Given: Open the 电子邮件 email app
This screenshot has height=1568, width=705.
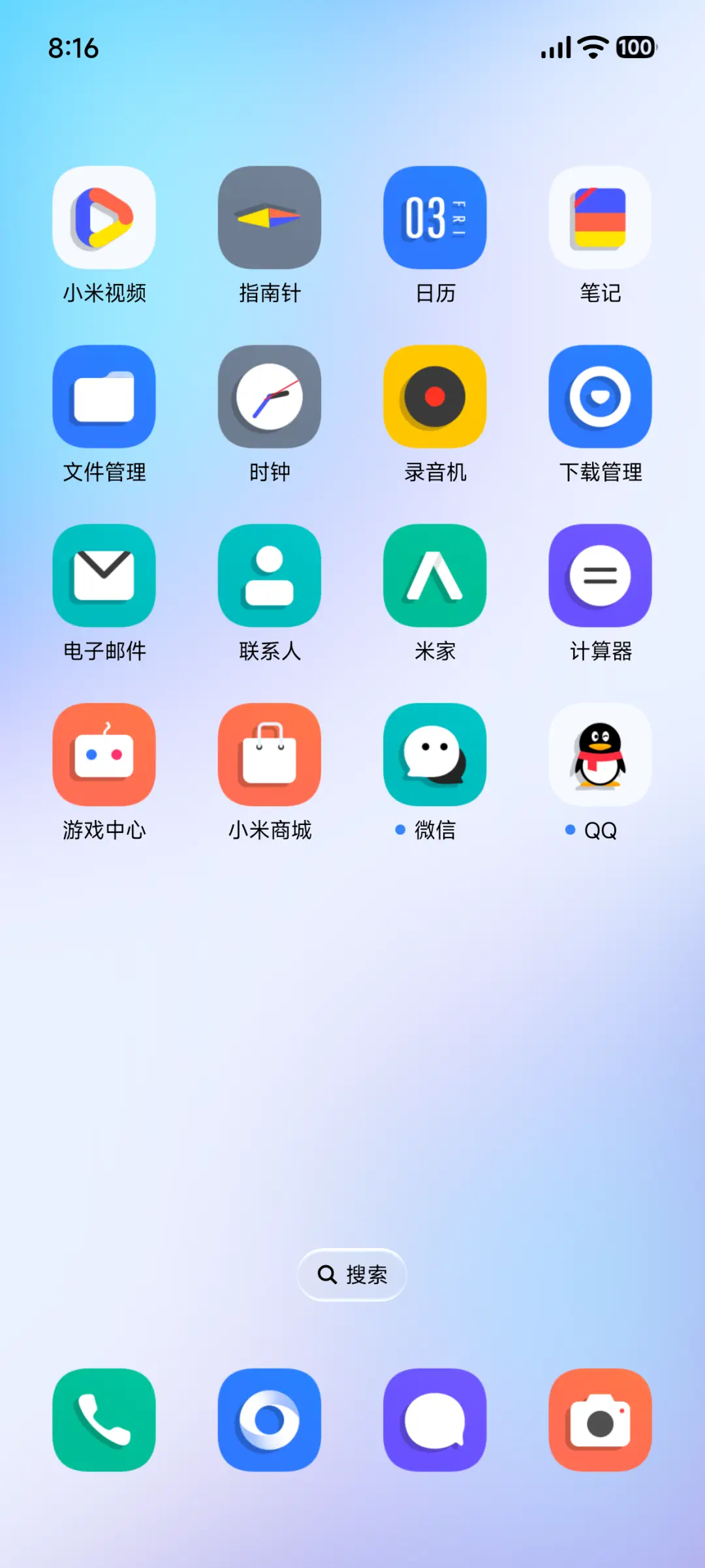Looking at the screenshot, I should pos(104,574).
